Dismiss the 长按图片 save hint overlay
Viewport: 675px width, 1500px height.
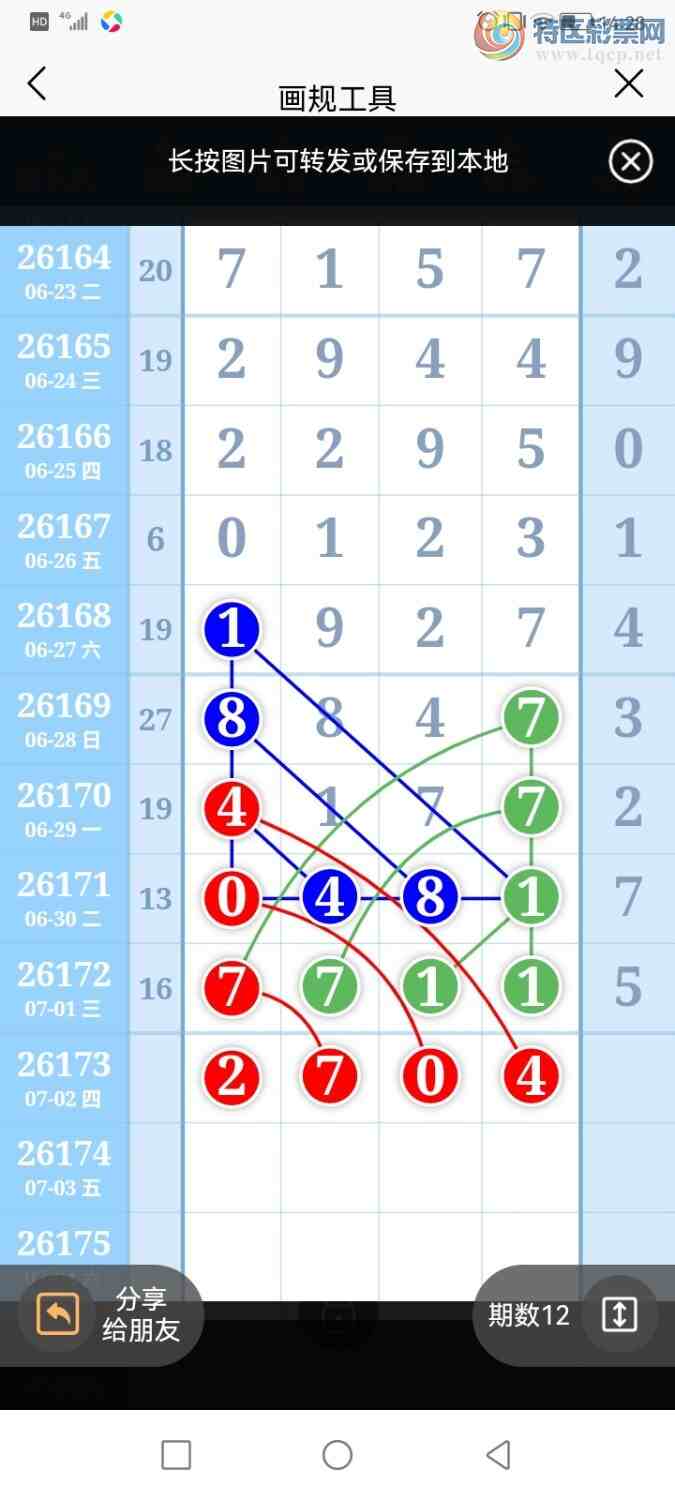631,162
